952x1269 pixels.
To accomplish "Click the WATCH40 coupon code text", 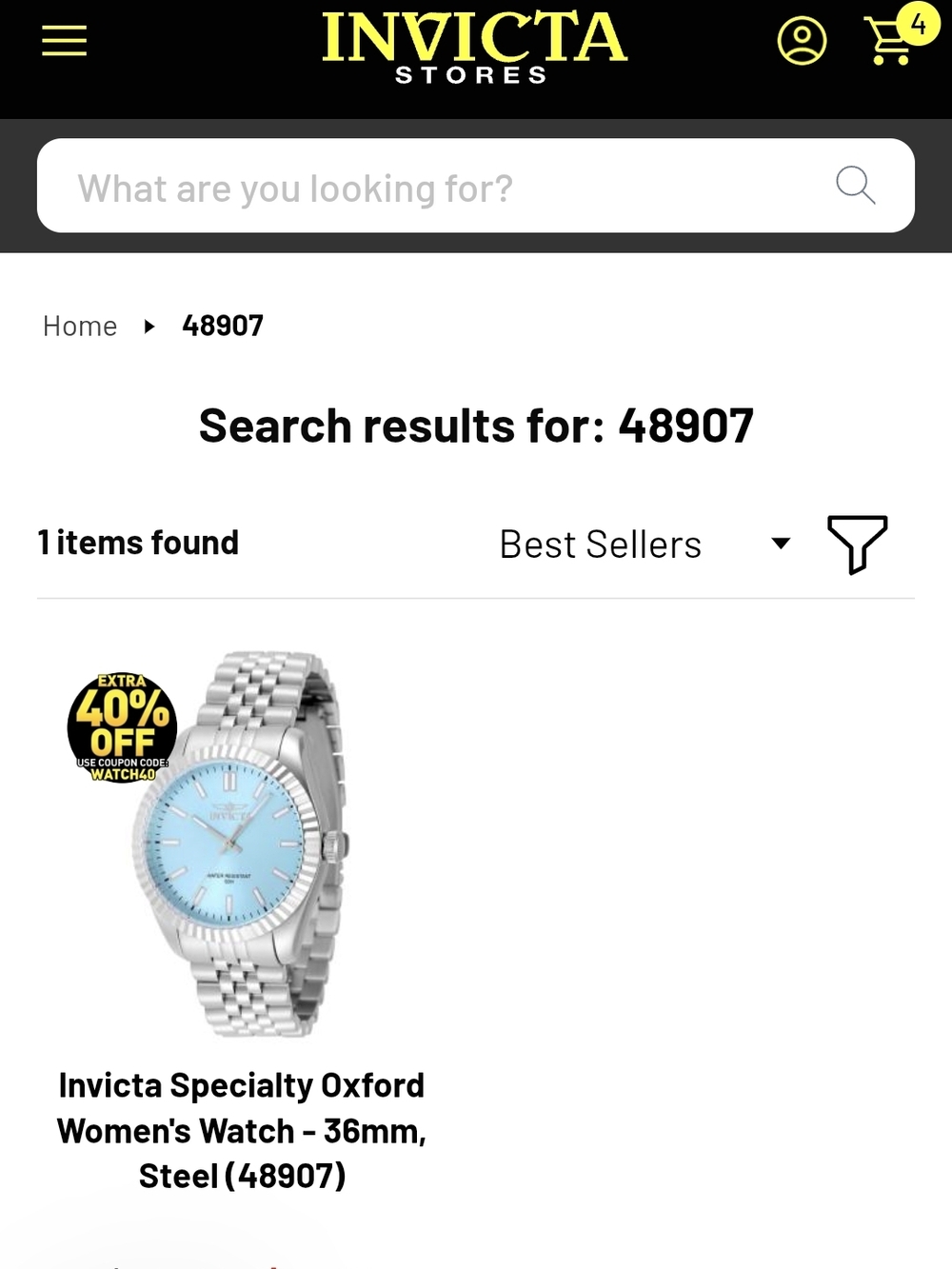I will 122,774.
